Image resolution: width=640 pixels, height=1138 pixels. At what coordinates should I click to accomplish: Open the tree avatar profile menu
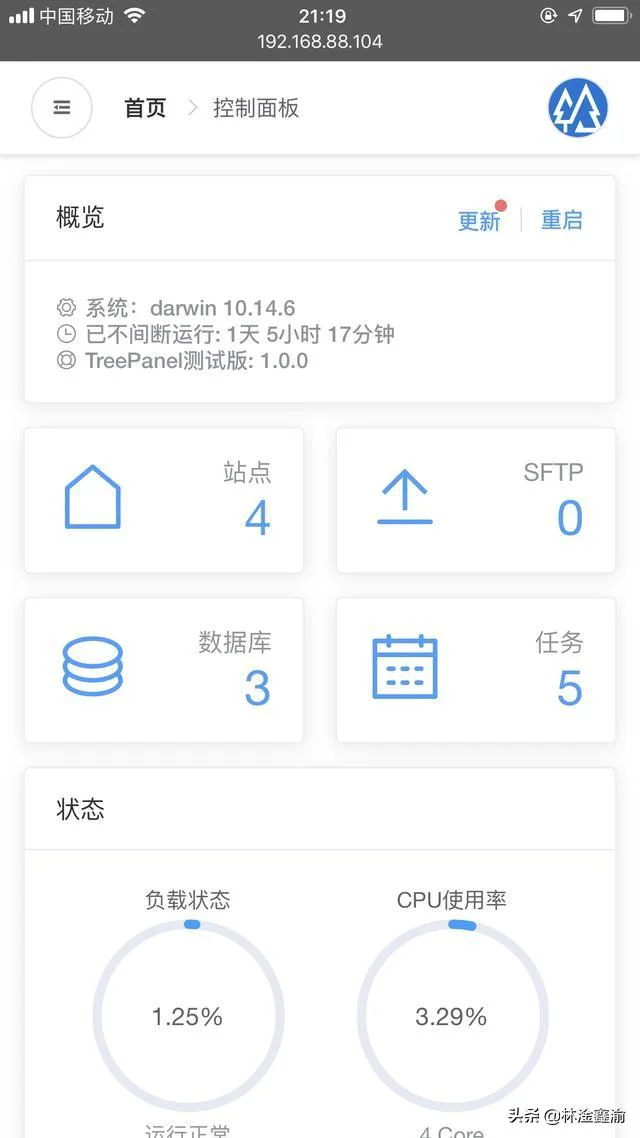pyautogui.click(x=578, y=107)
